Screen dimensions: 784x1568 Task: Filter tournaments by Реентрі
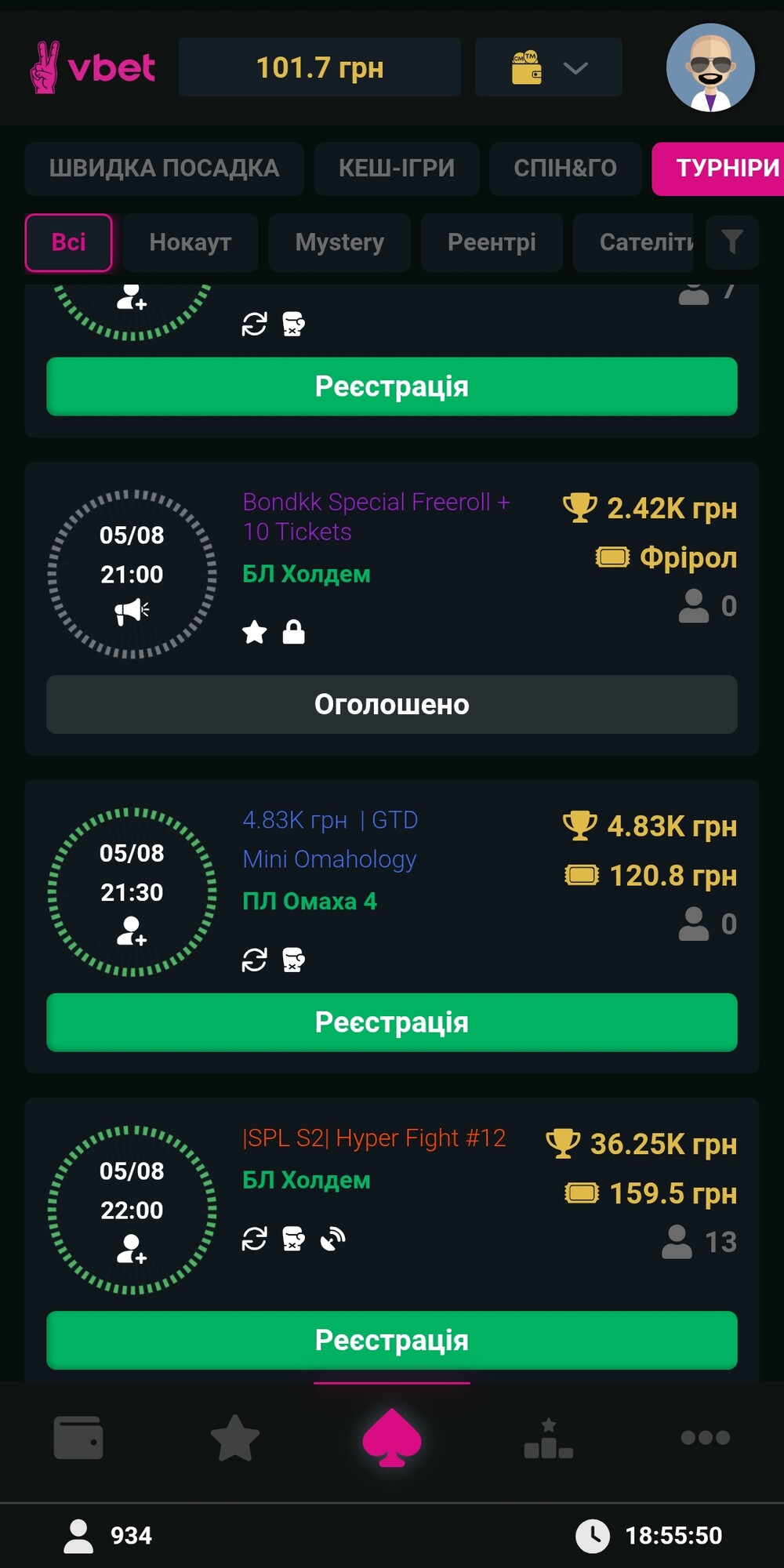coord(492,242)
